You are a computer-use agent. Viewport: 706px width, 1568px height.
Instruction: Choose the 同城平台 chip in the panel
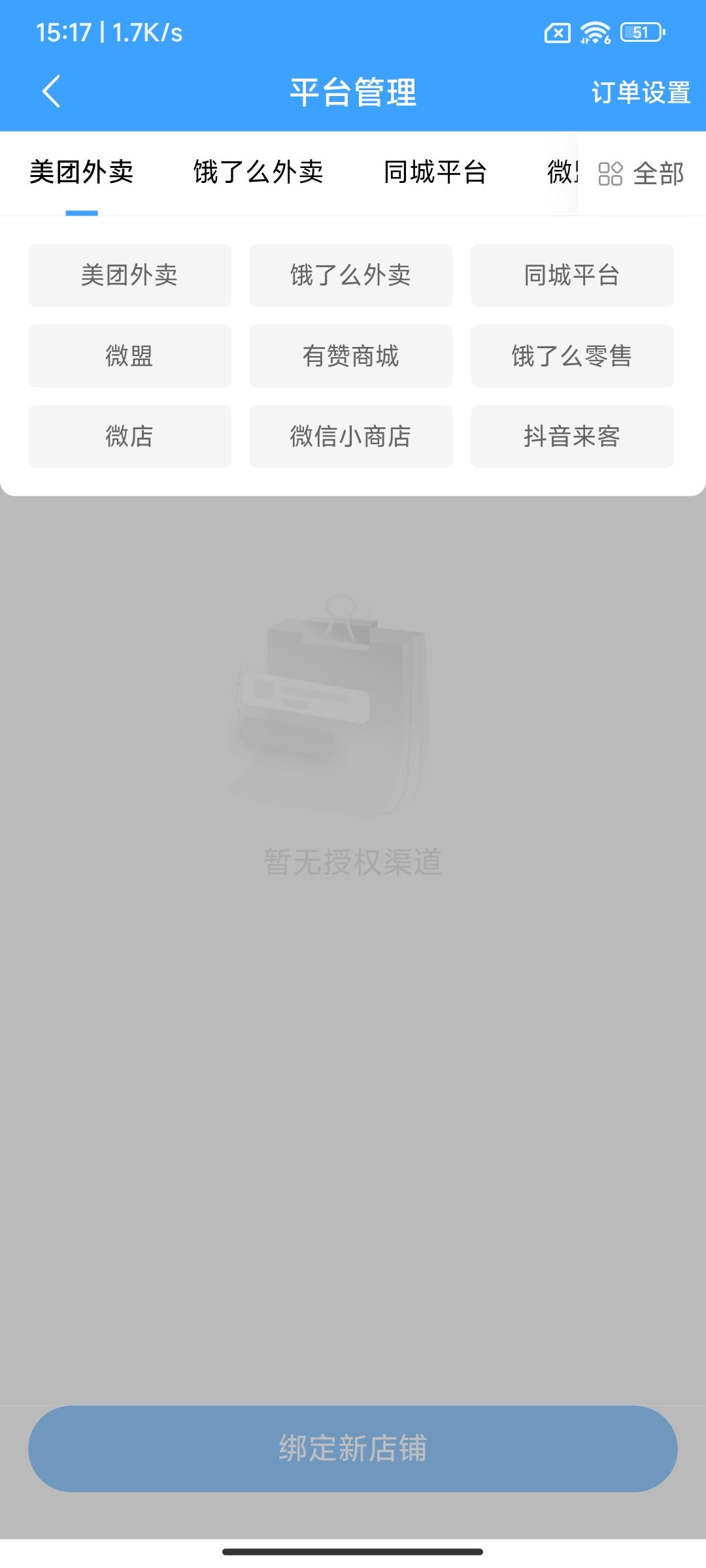572,275
